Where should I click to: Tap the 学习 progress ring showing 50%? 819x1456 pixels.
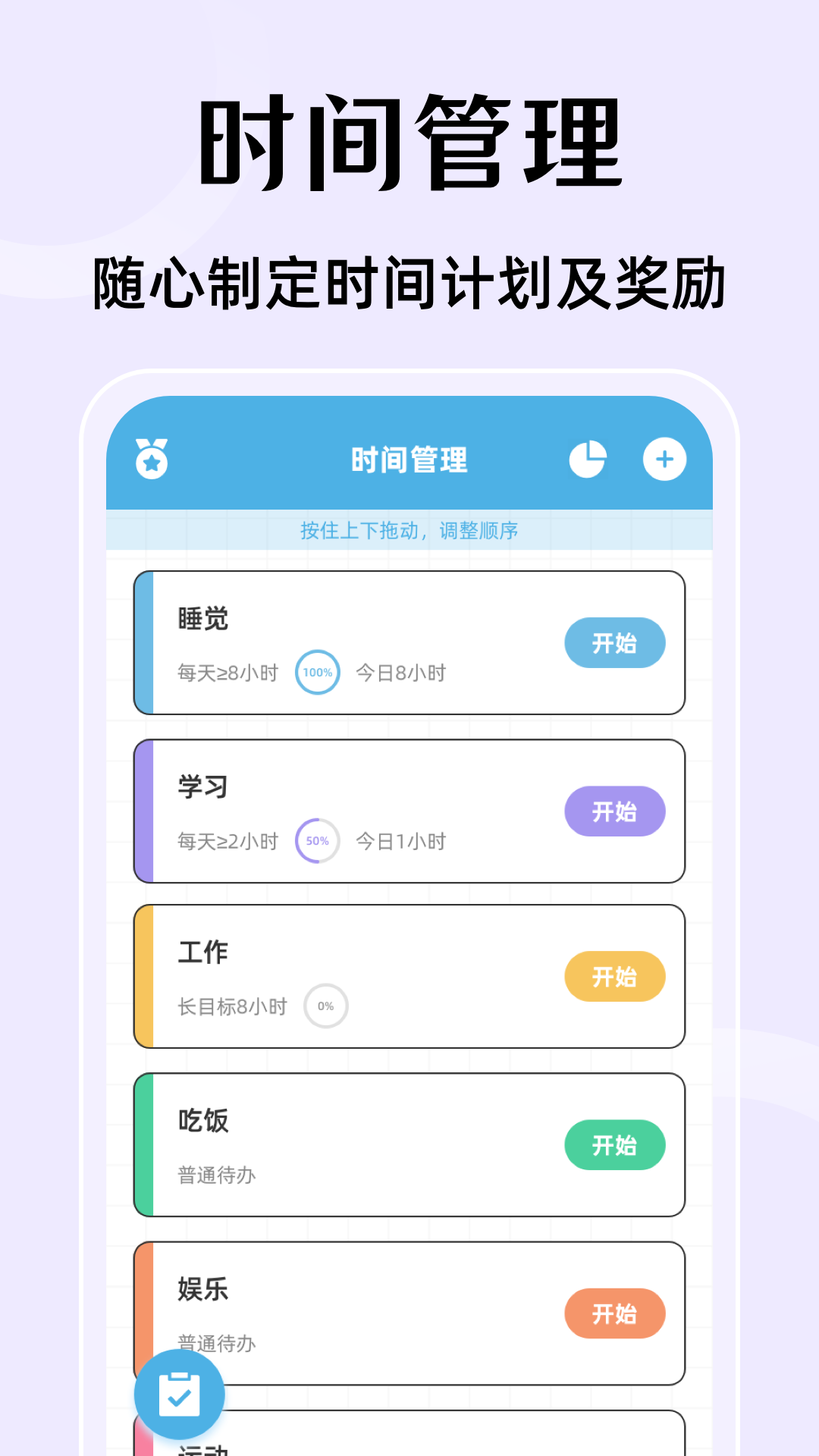(x=316, y=840)
